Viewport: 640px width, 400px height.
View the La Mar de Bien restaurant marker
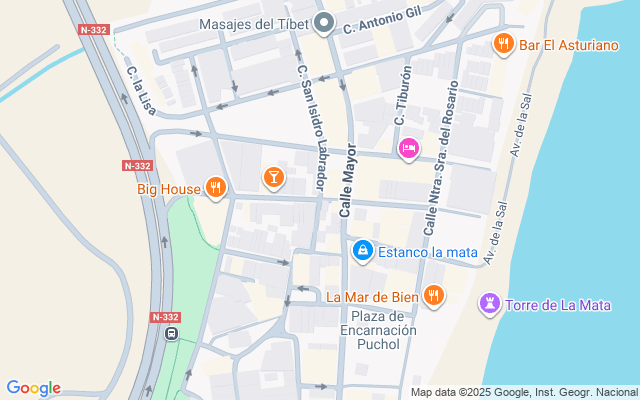pyautogui.click(x=433, y=296)
